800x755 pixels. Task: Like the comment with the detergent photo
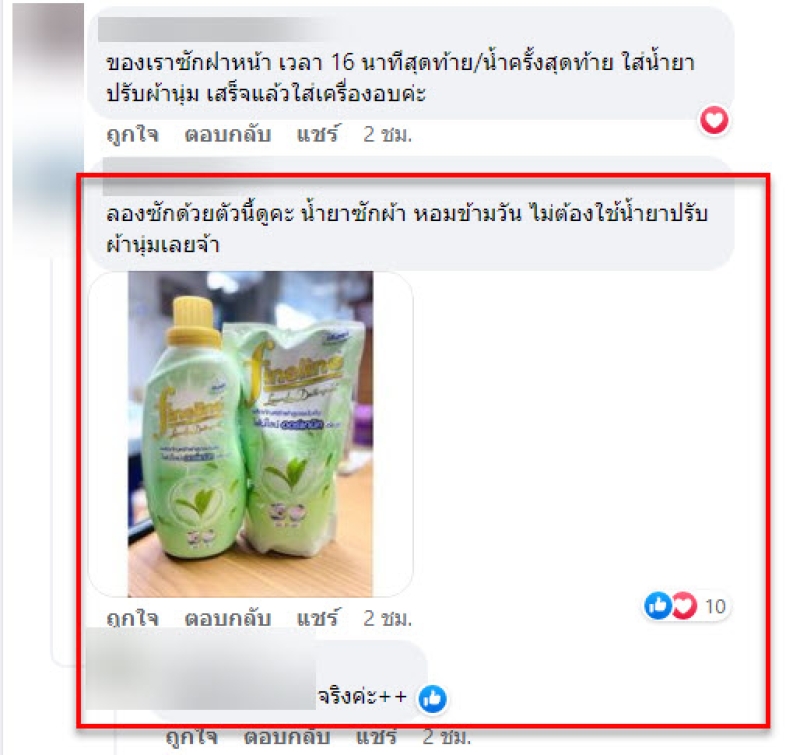click(131, 618)
